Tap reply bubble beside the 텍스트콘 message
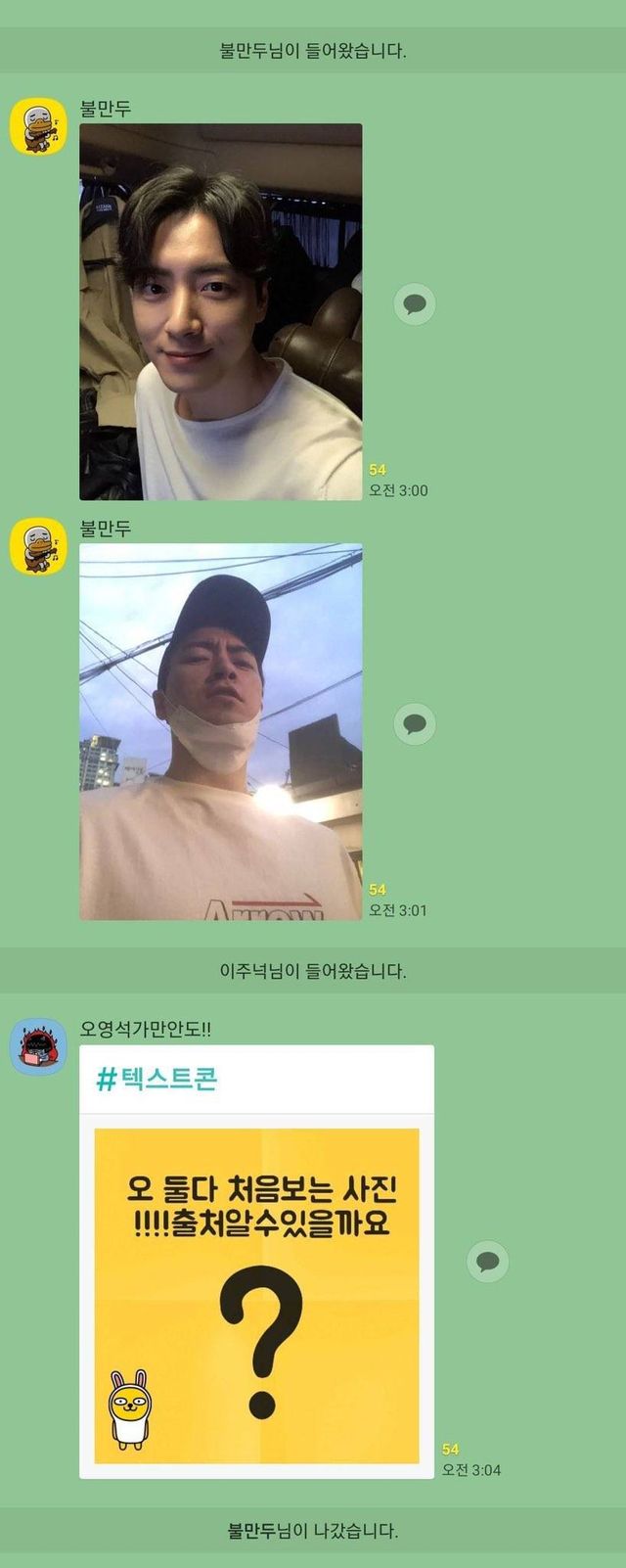 pos(487,1261)
